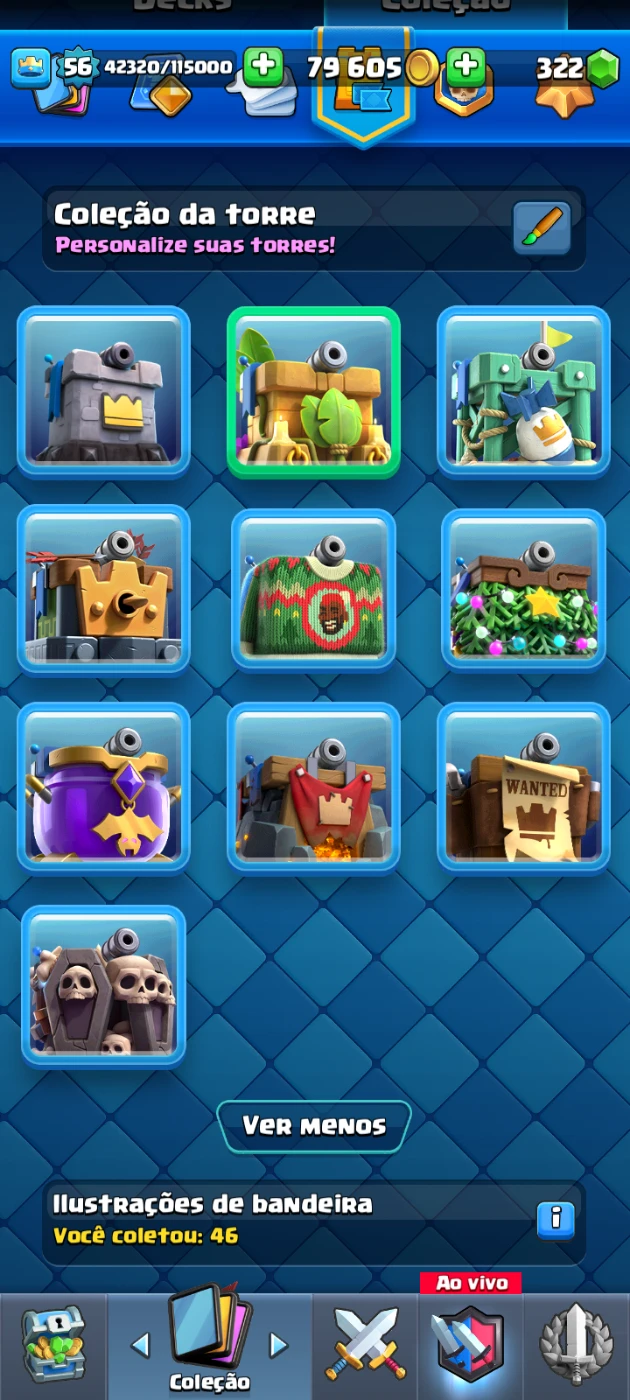The height and width of the screenshot is (1400, 630).
Task: Select the purple cauldron bat tower skin
Action: [104, 787]
